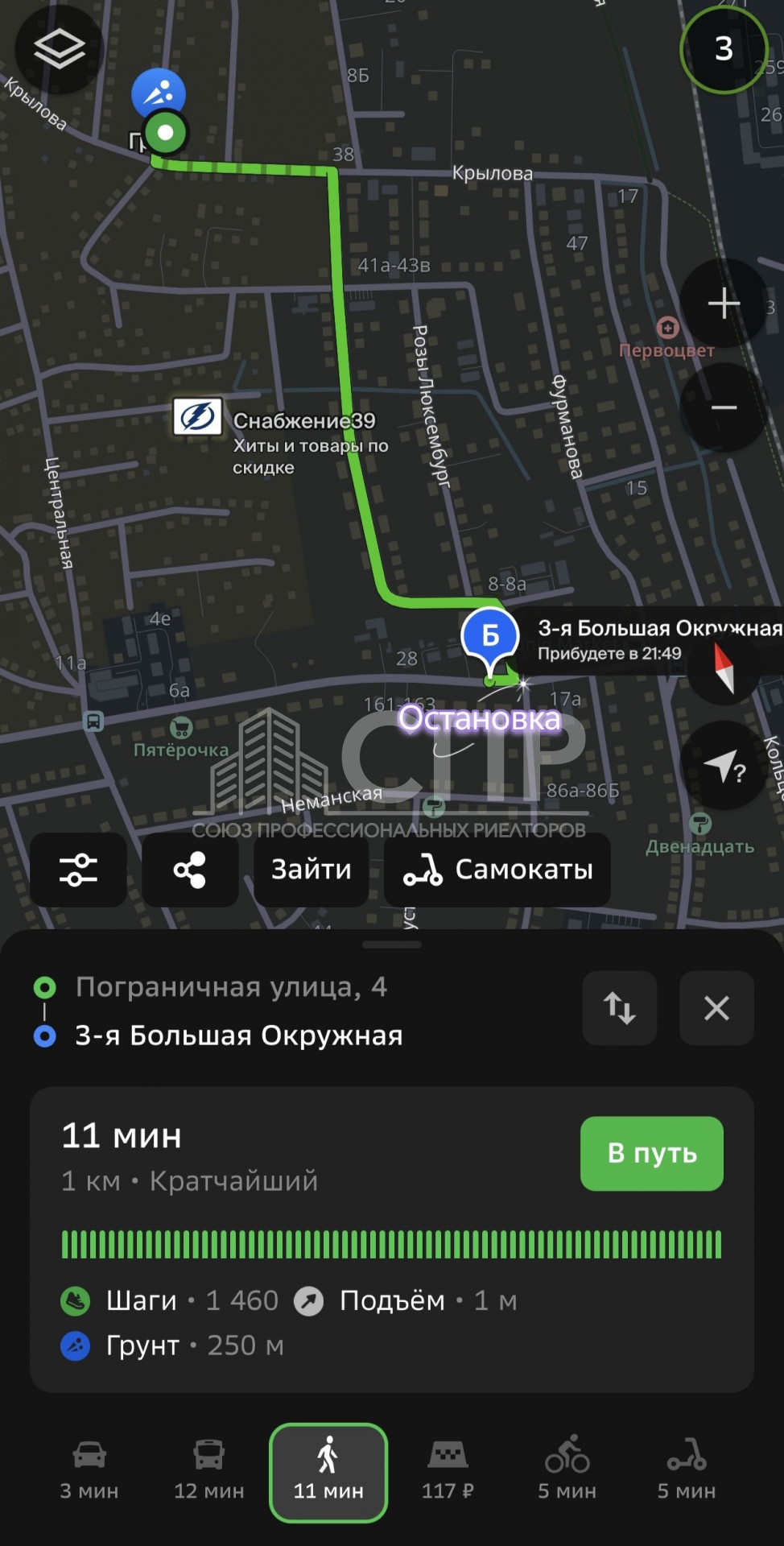Select the taxi option, 117 ₽
784x1546 pixels.
448,1472
